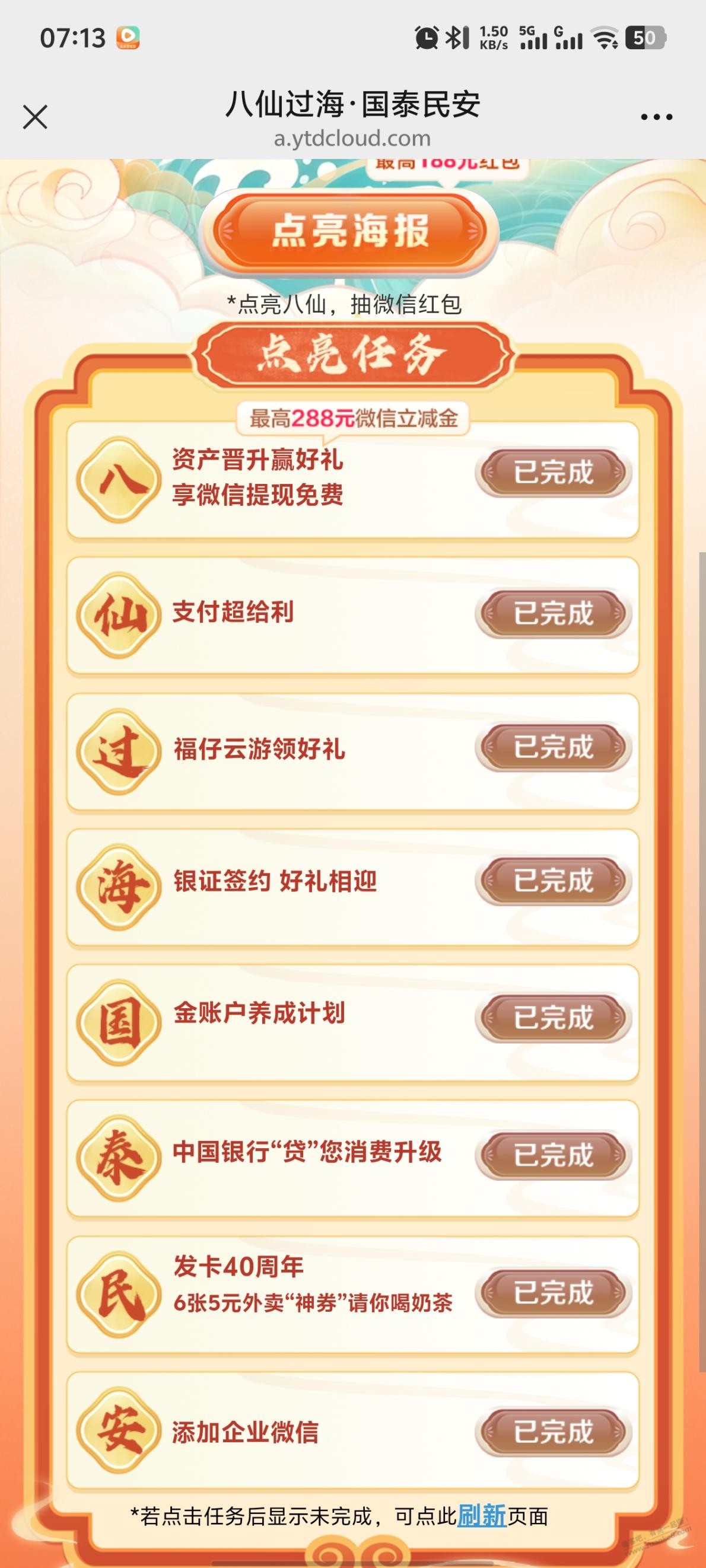Tap 已完成 beside 支付超给利
This screenshot has width=706, height=1568.
pyautogui.click(x=553, y=613)
